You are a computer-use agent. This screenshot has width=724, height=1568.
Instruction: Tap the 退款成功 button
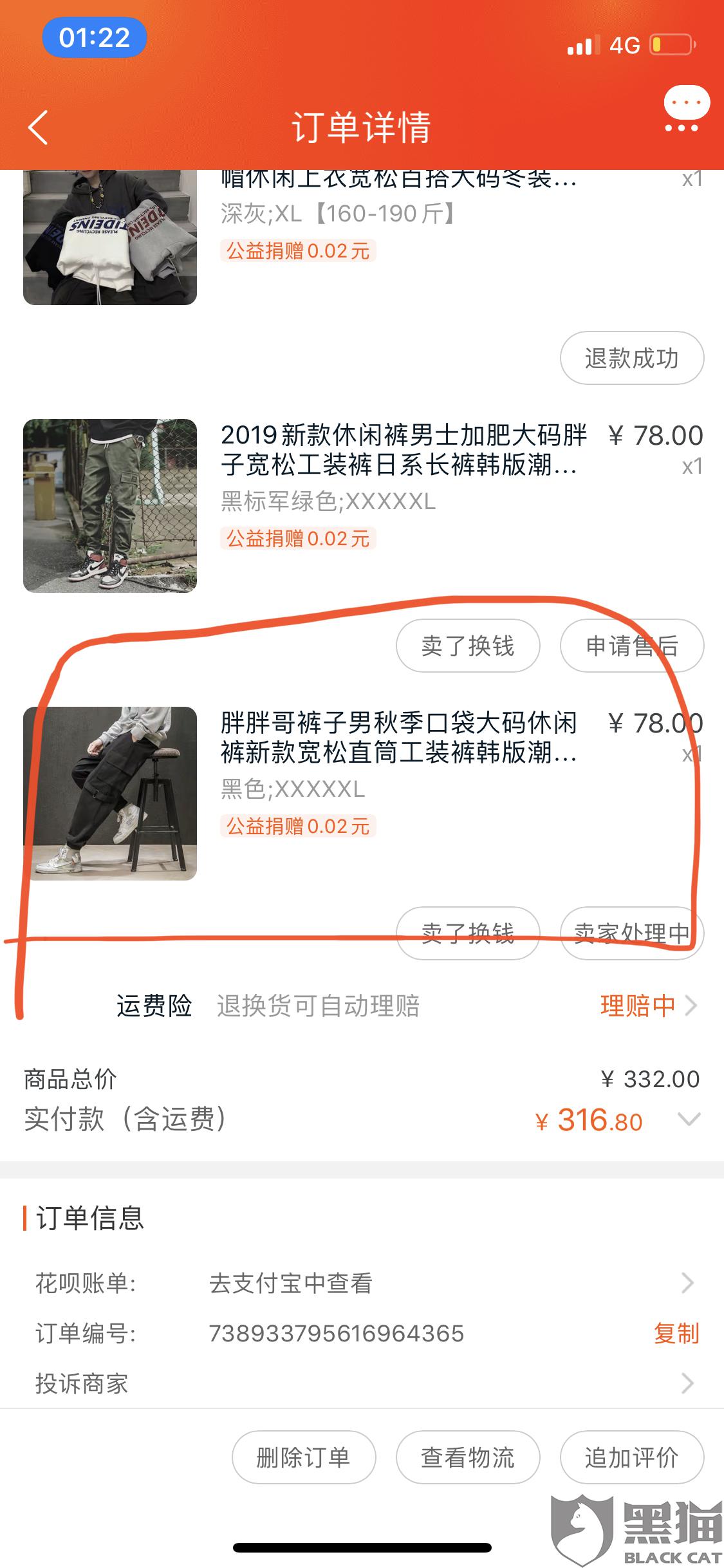(632, 358)
